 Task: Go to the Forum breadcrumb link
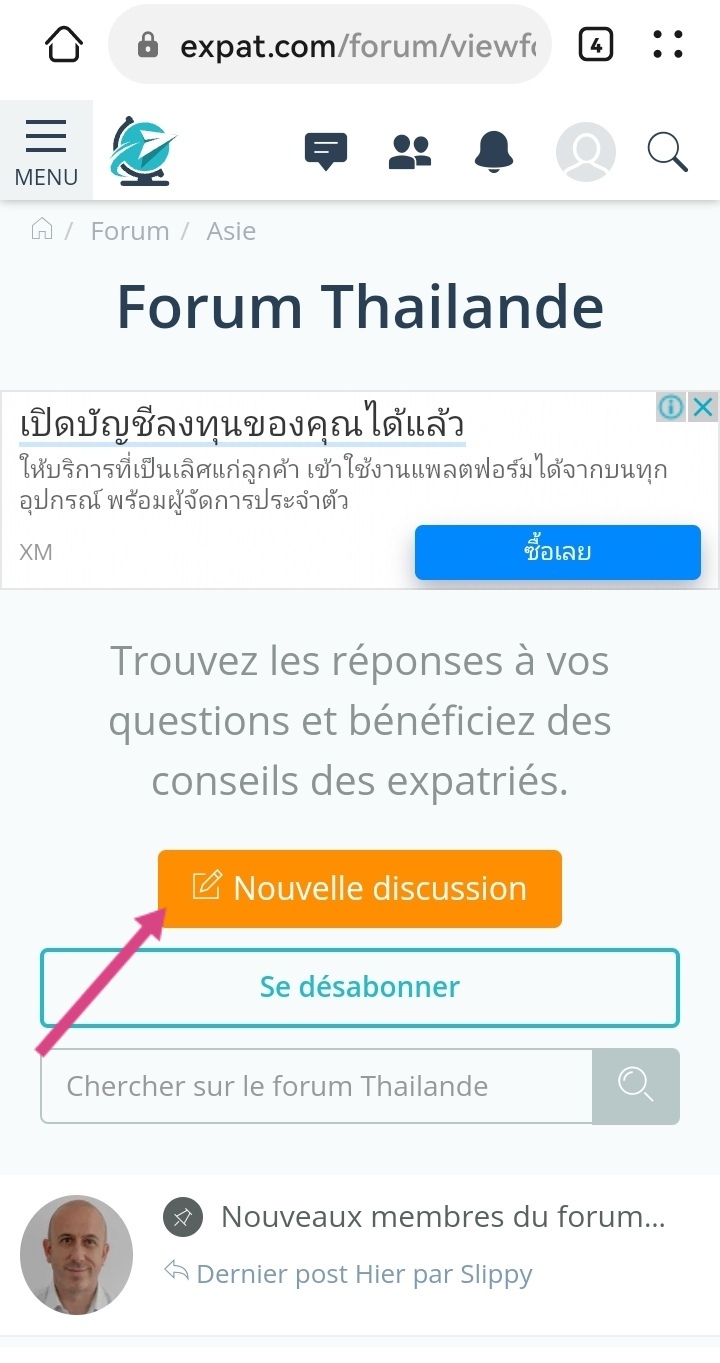click(x=130, y=231)
